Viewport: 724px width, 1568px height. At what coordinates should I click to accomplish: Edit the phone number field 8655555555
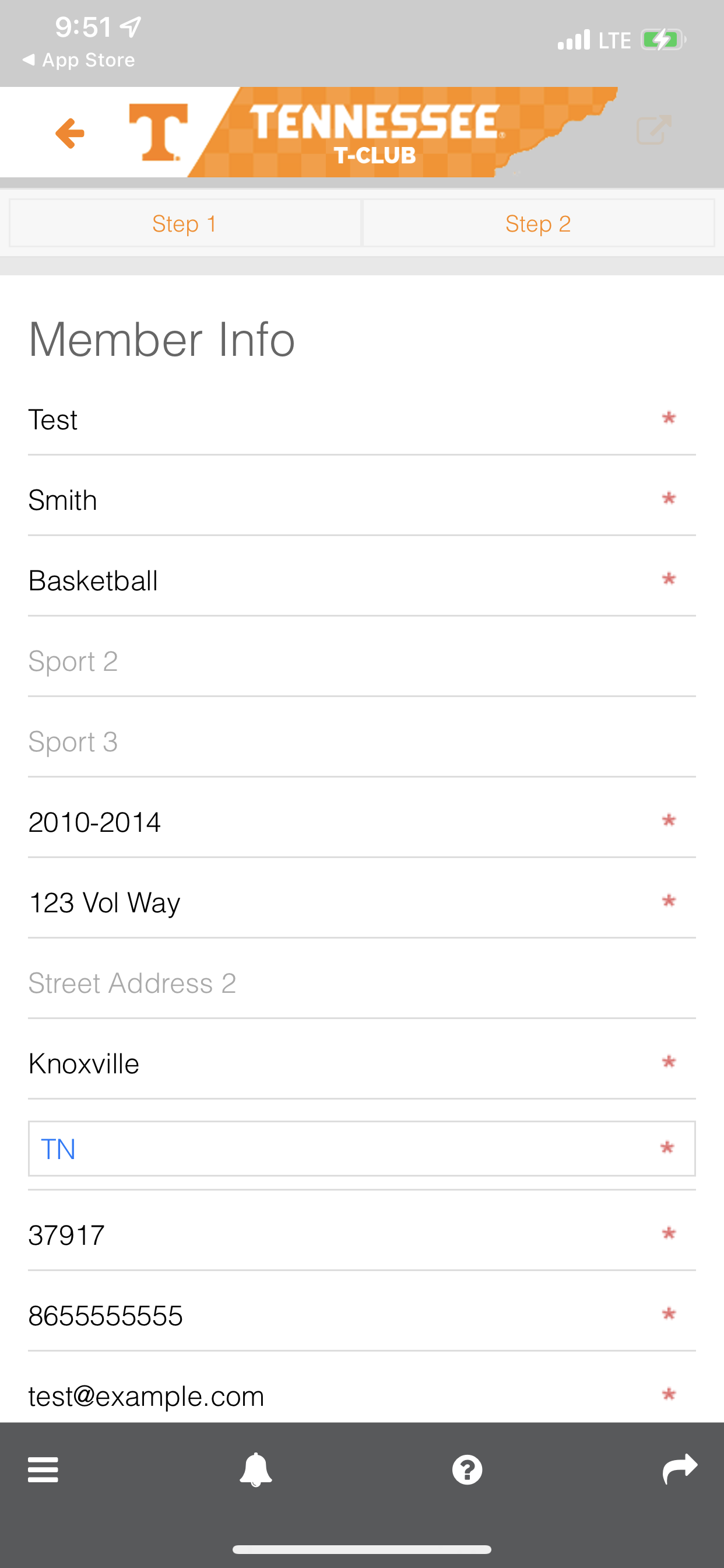340,1315
